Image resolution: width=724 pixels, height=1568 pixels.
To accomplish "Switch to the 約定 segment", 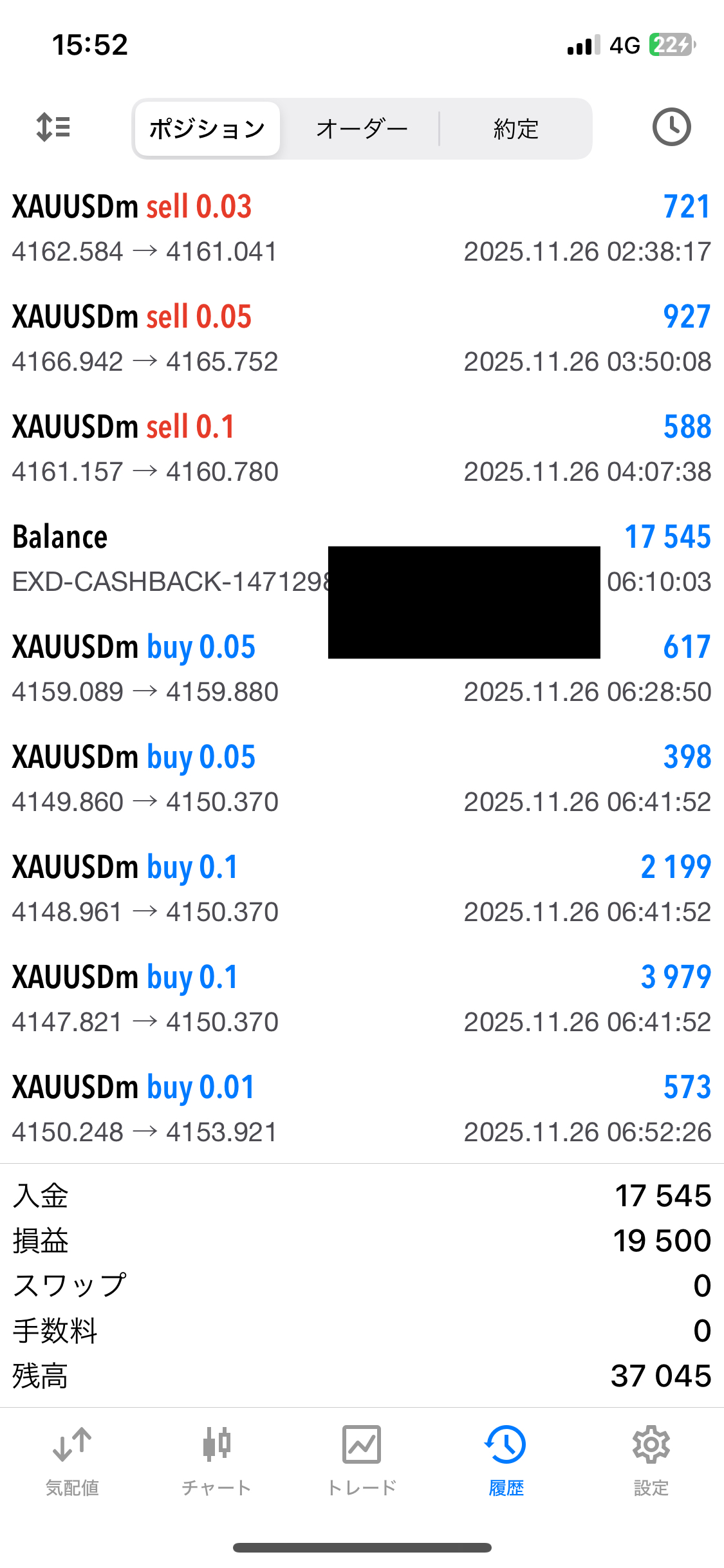I will click(x=515, y=129).
